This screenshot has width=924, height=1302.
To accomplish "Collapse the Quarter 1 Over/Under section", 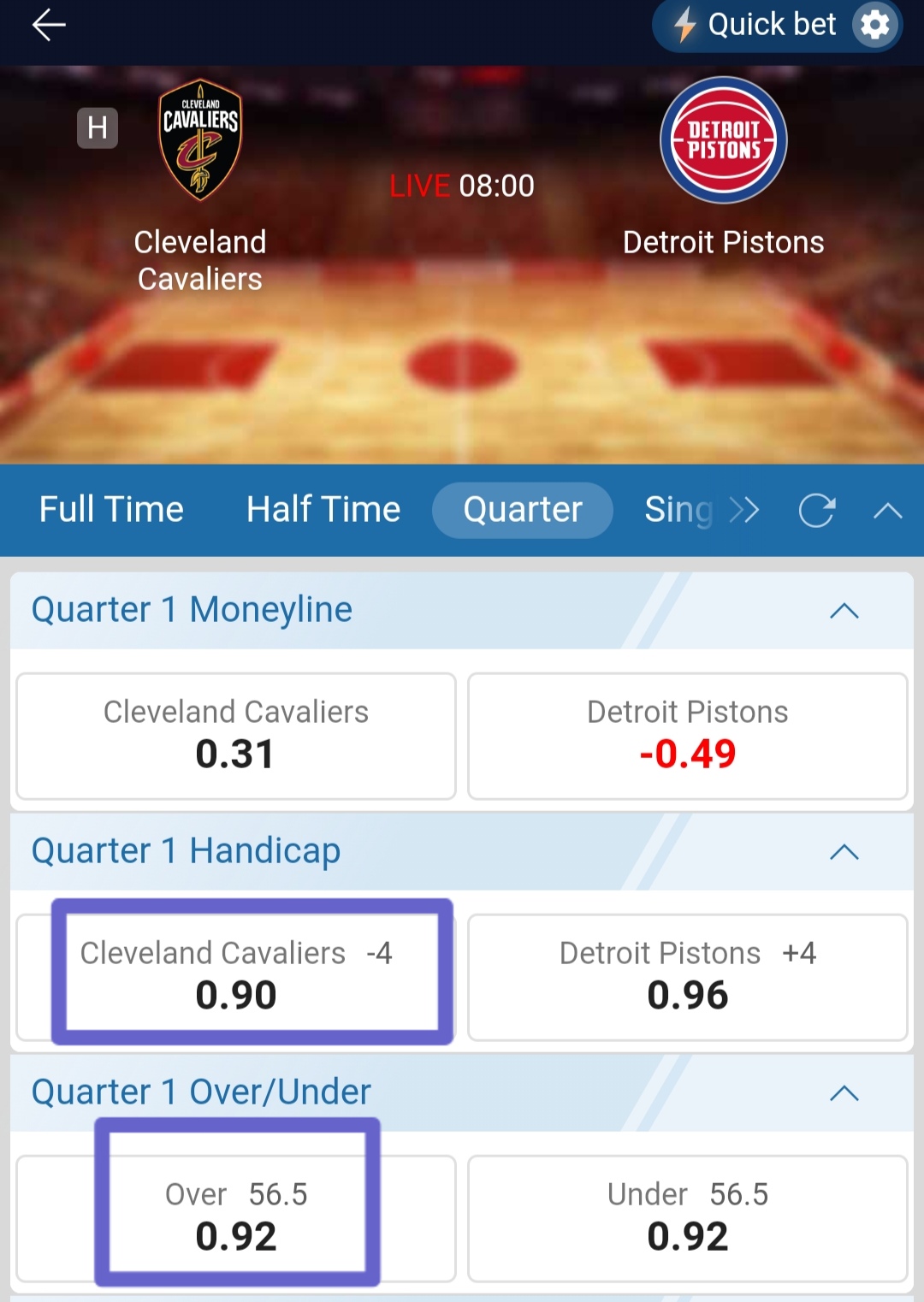I will tap(844, 1093).
